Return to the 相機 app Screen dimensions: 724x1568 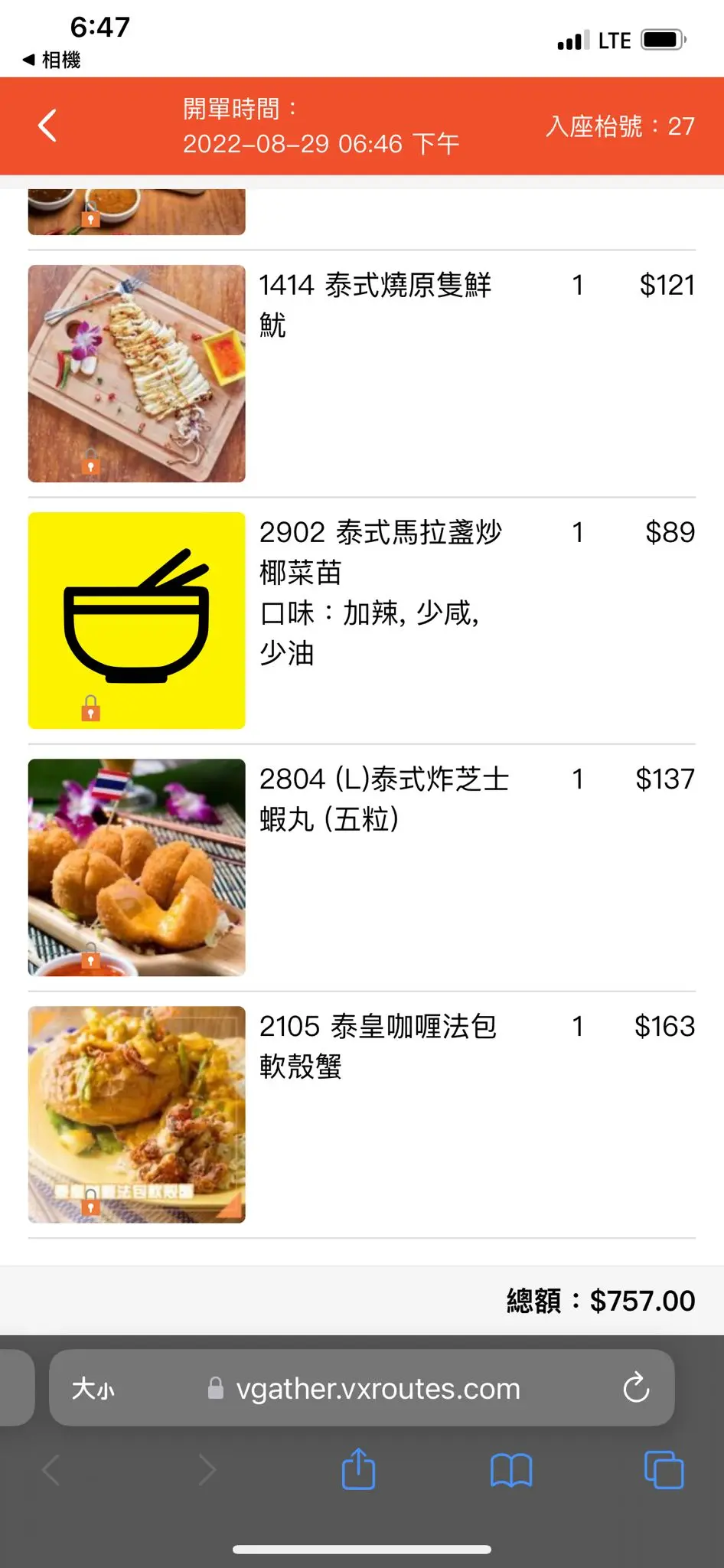pos(52,60)
